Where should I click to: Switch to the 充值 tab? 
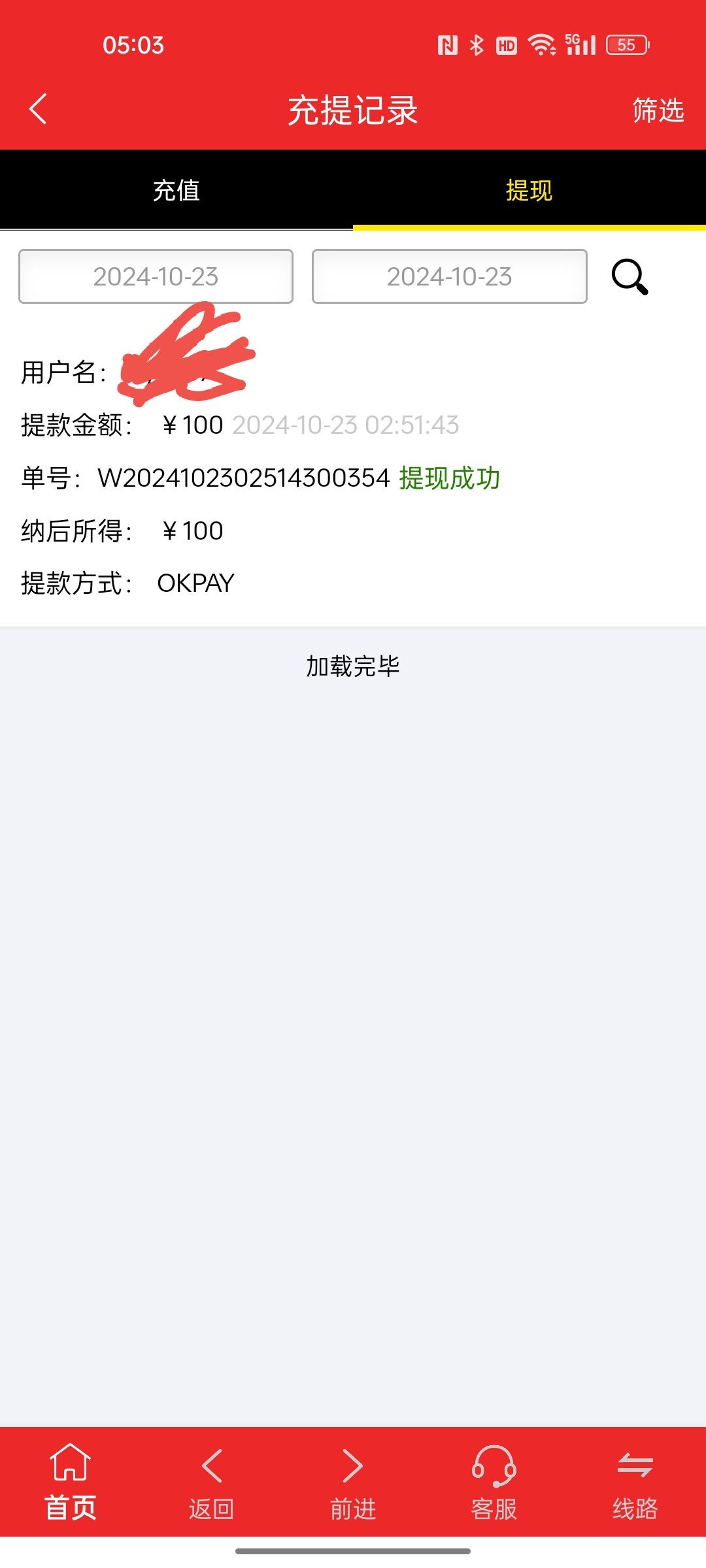[x=176, y=191]
